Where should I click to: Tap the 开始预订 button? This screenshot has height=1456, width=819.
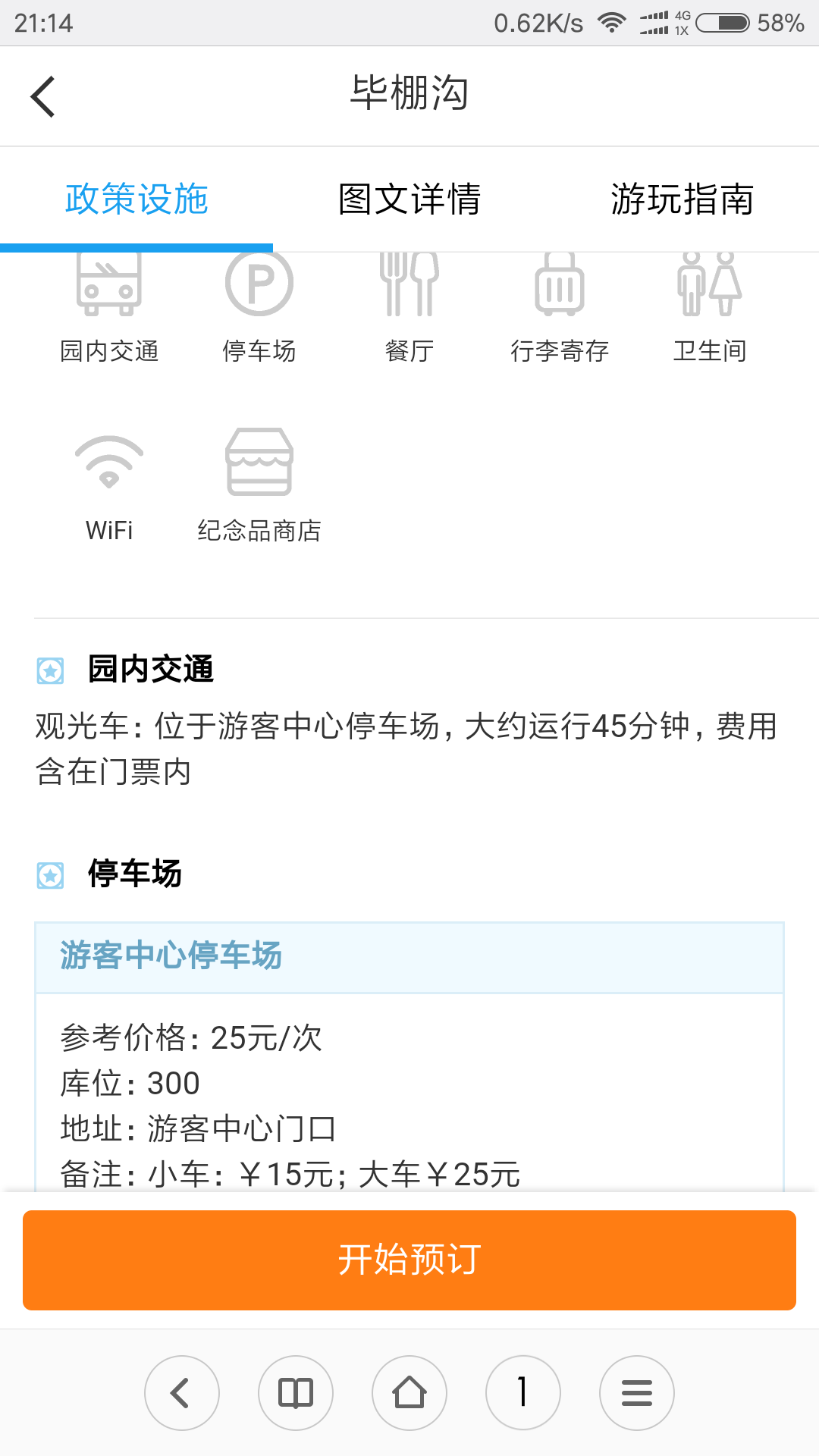point(409,1260)
